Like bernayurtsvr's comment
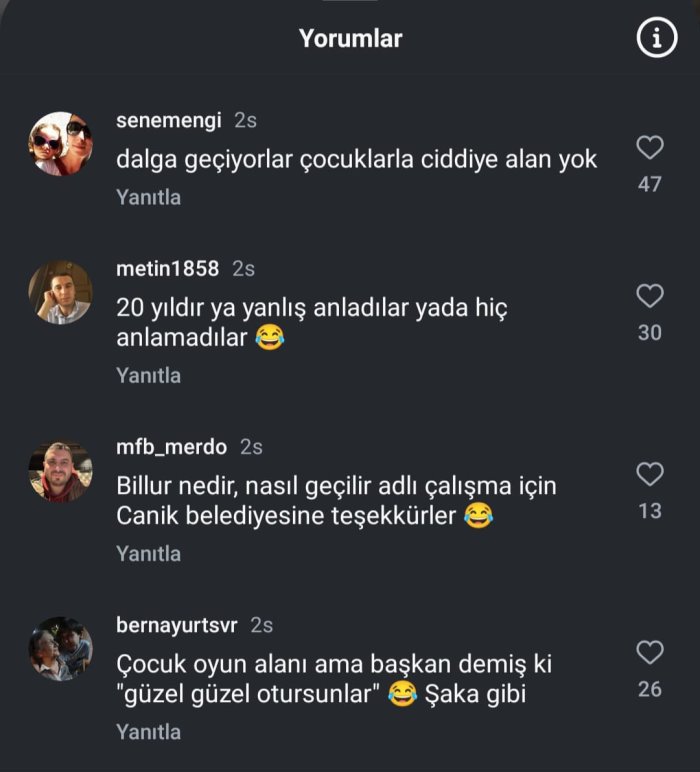Image resolution: width=700 pixels, height=772 pixels. click(650, 653)
